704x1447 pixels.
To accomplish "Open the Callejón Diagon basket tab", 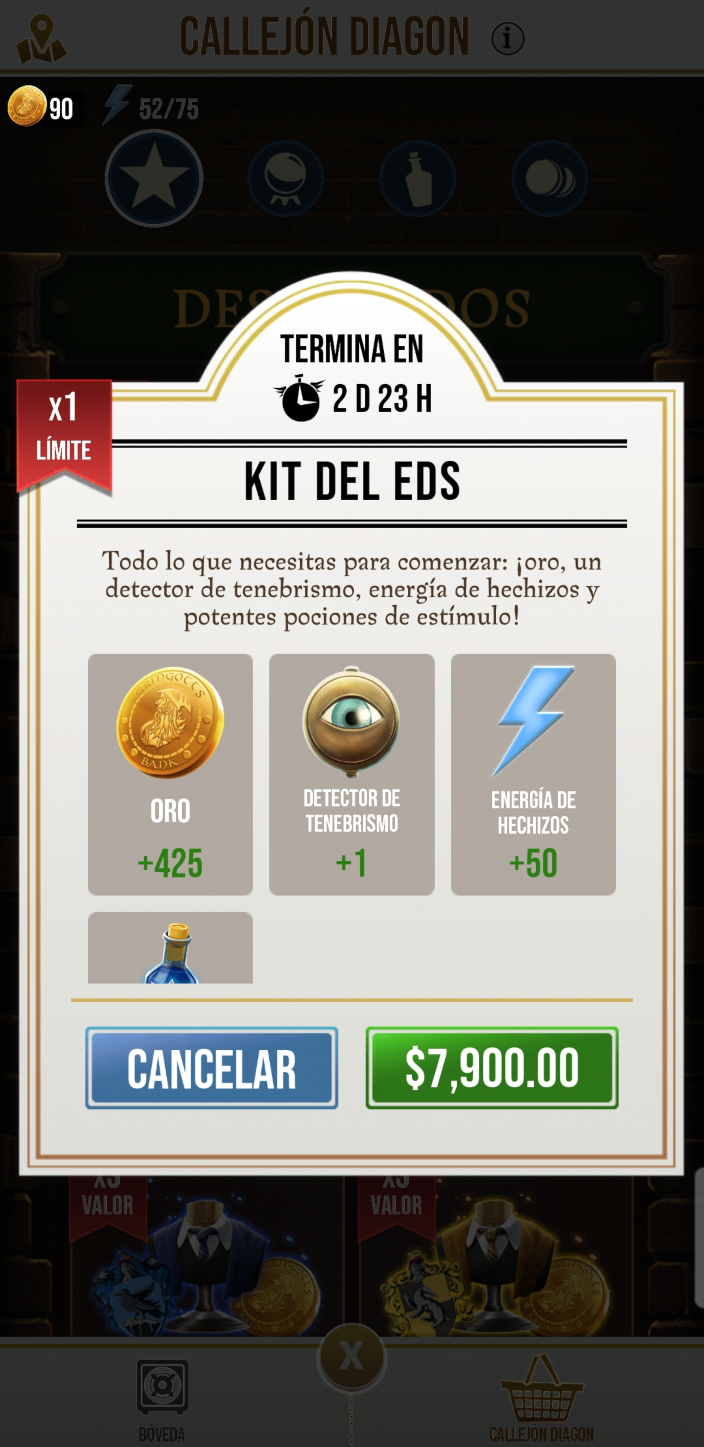I will coord(541,1398).
